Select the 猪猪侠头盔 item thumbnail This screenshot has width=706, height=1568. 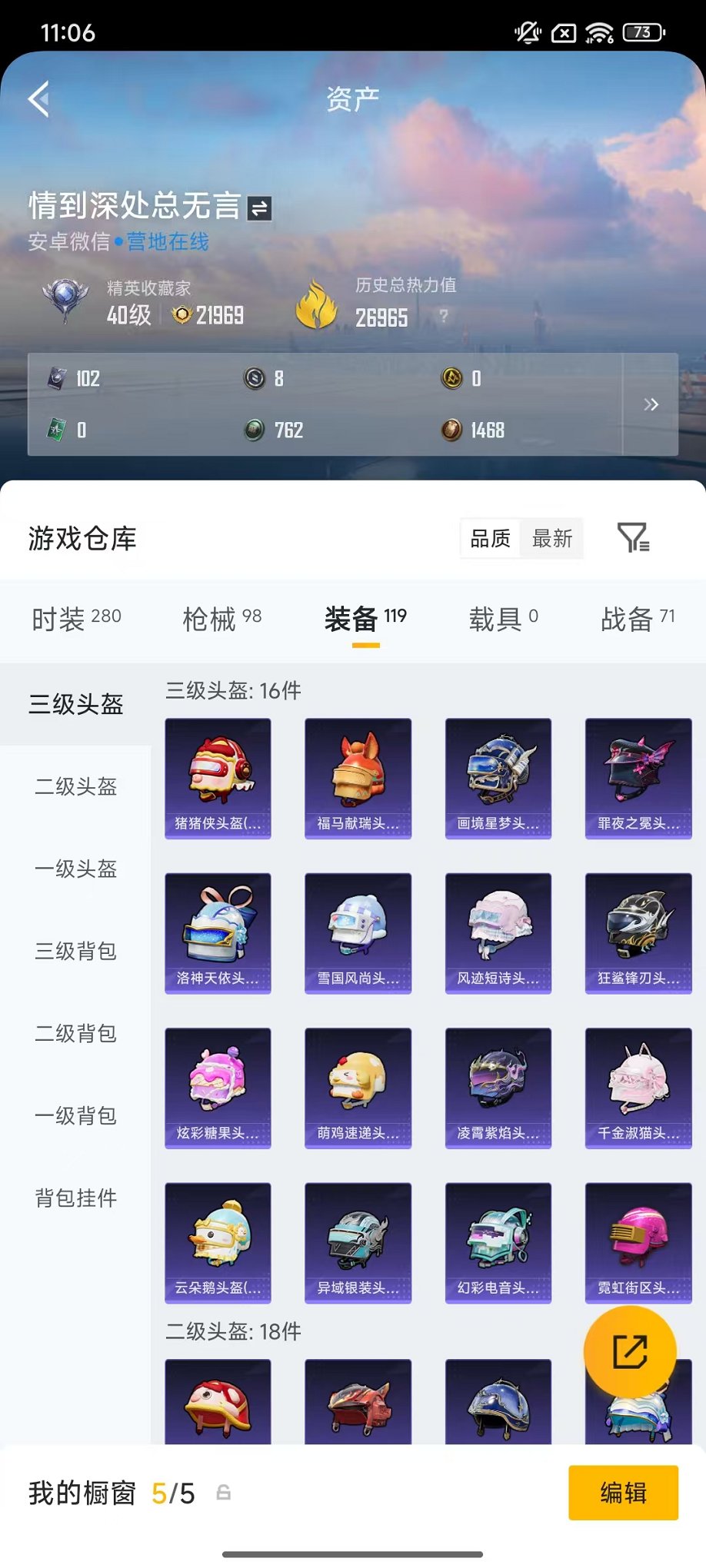(218, 778)
